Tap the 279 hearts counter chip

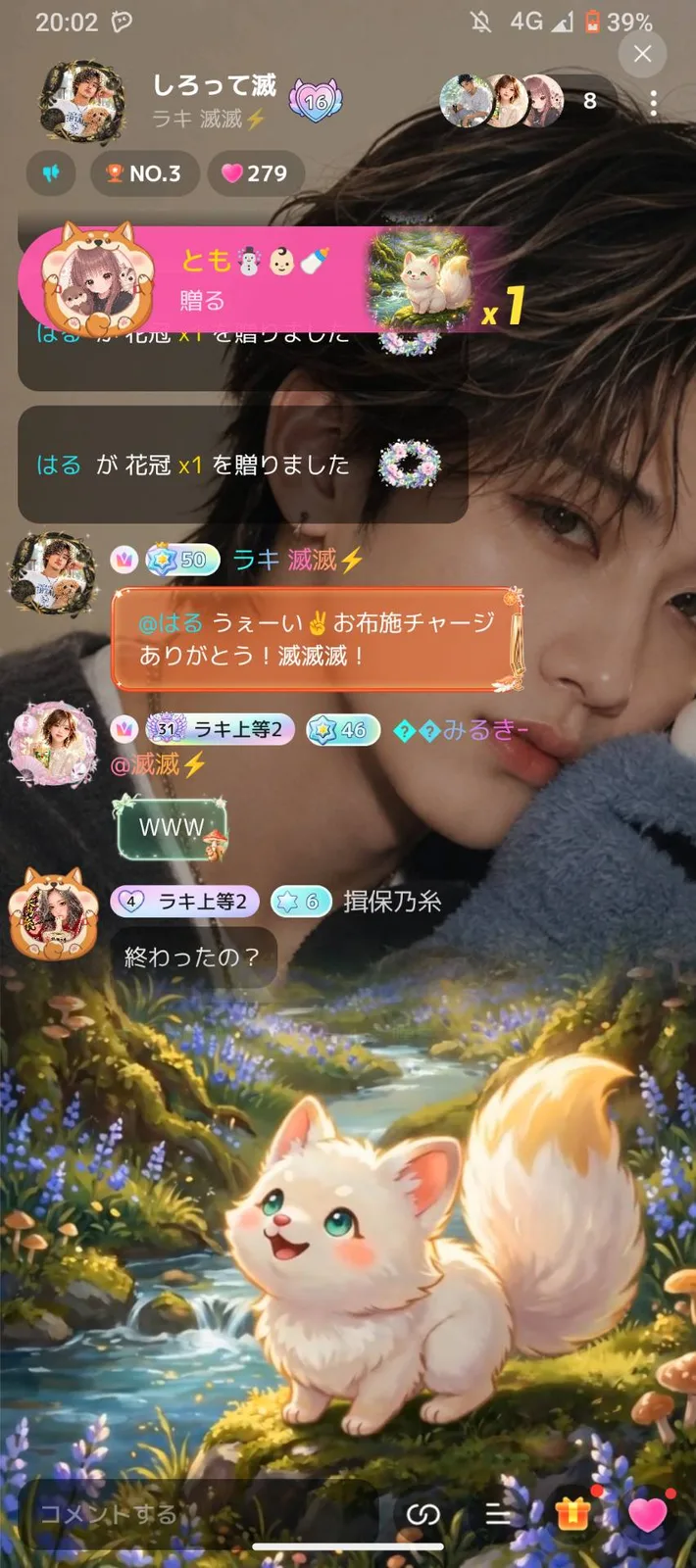click(x=255, y=173)
